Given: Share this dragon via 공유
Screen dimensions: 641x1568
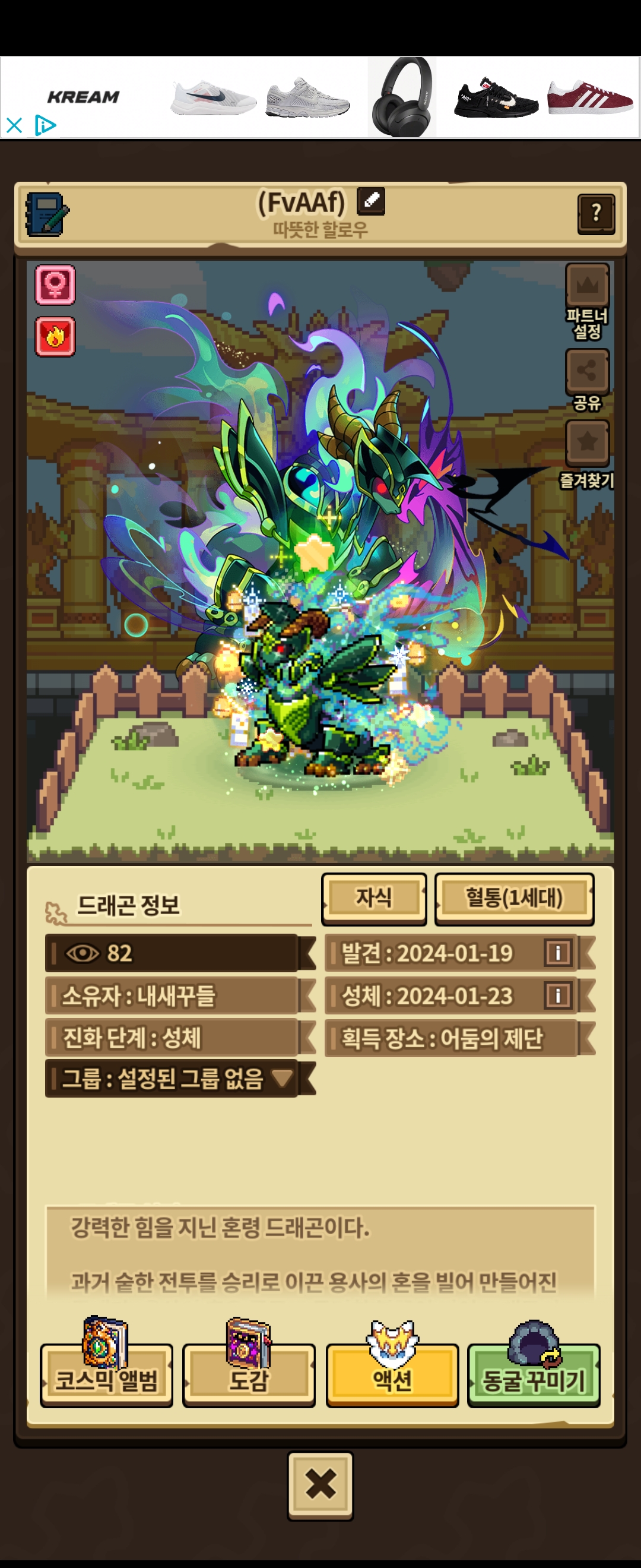Looking at the screenshot, I should pos(587,371).
